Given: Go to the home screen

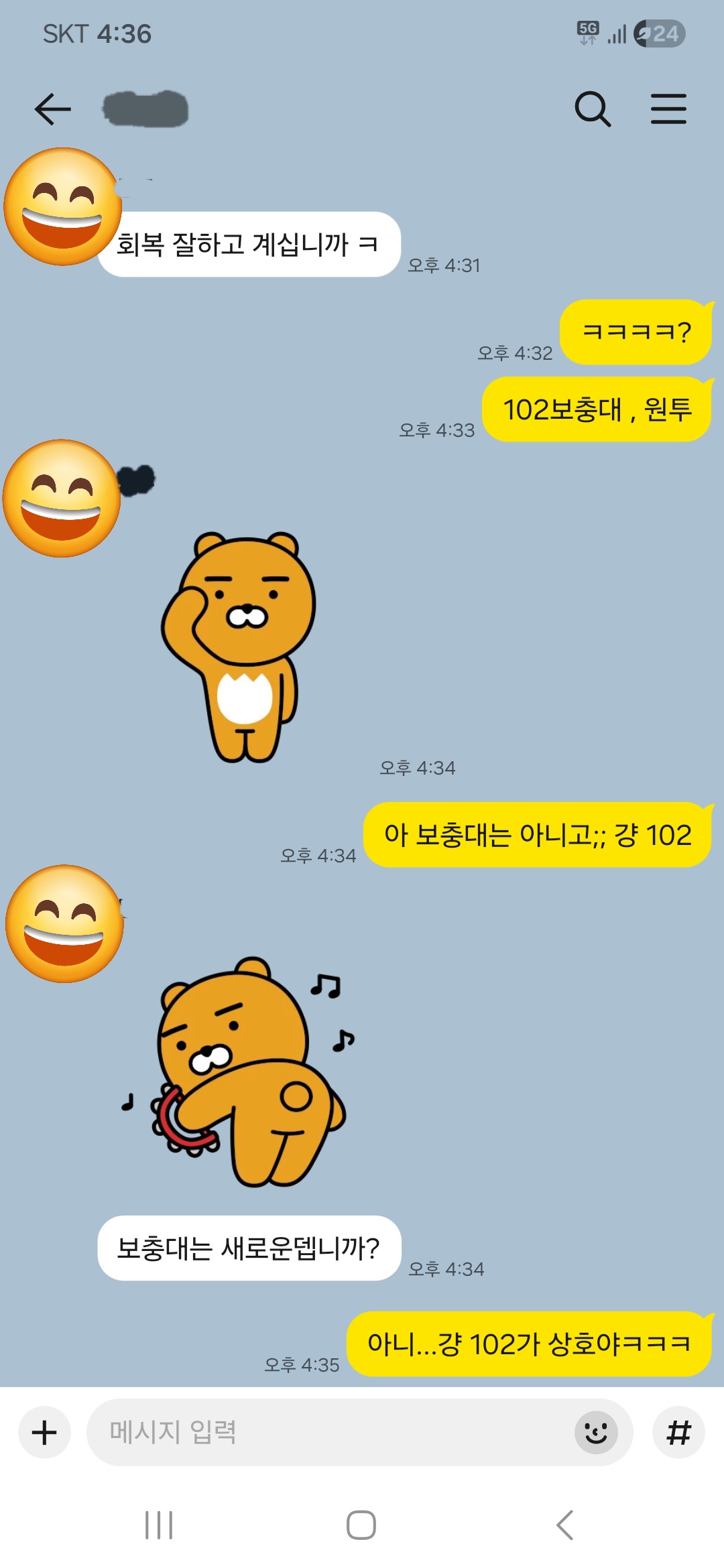Looking at the screenshot, I should point(361,1525).
